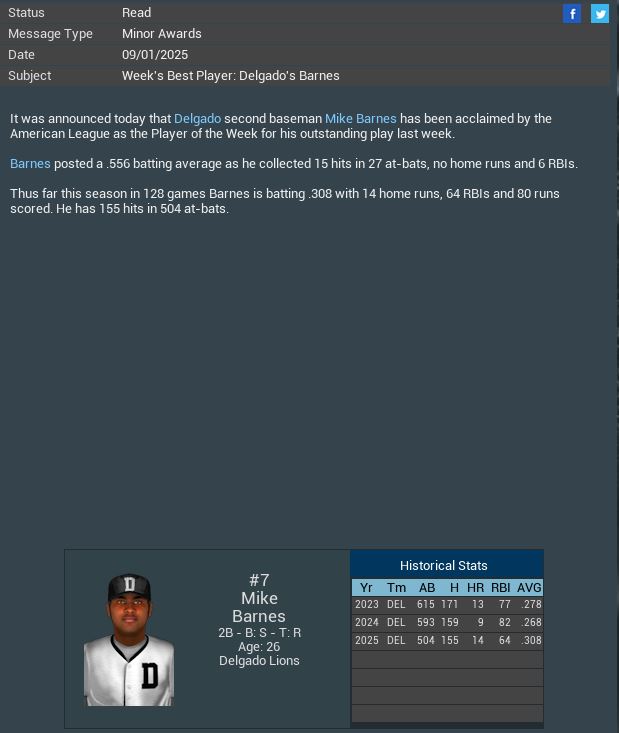
Task: Open the Mike Barnes player link
Action: [360, 118]
